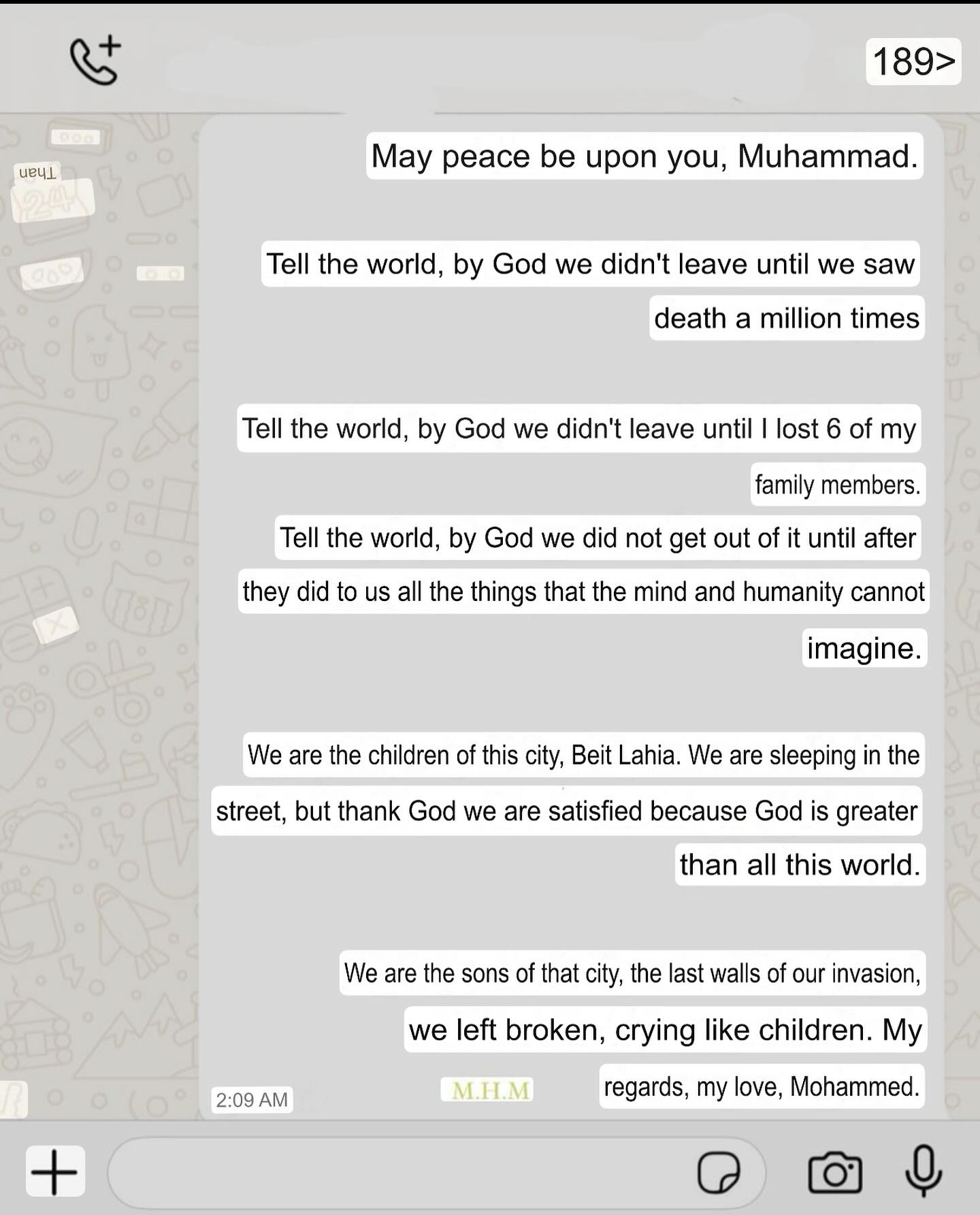Open the camera to send a photo
The height and width of the screenshot is (1215, 980).
click(834, 1172)
